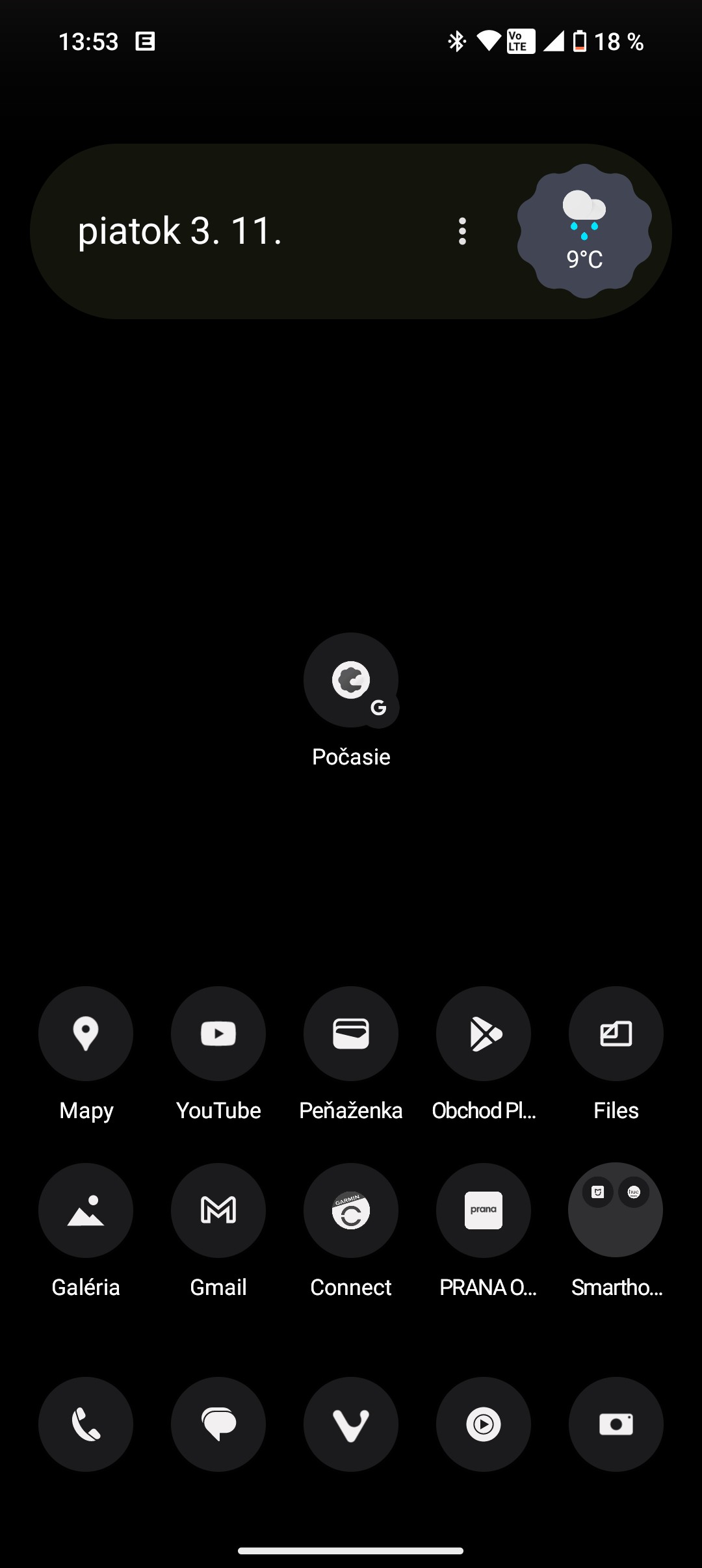Open the phone dialer
The image size is (702, 1568).
pos(86,1424)
